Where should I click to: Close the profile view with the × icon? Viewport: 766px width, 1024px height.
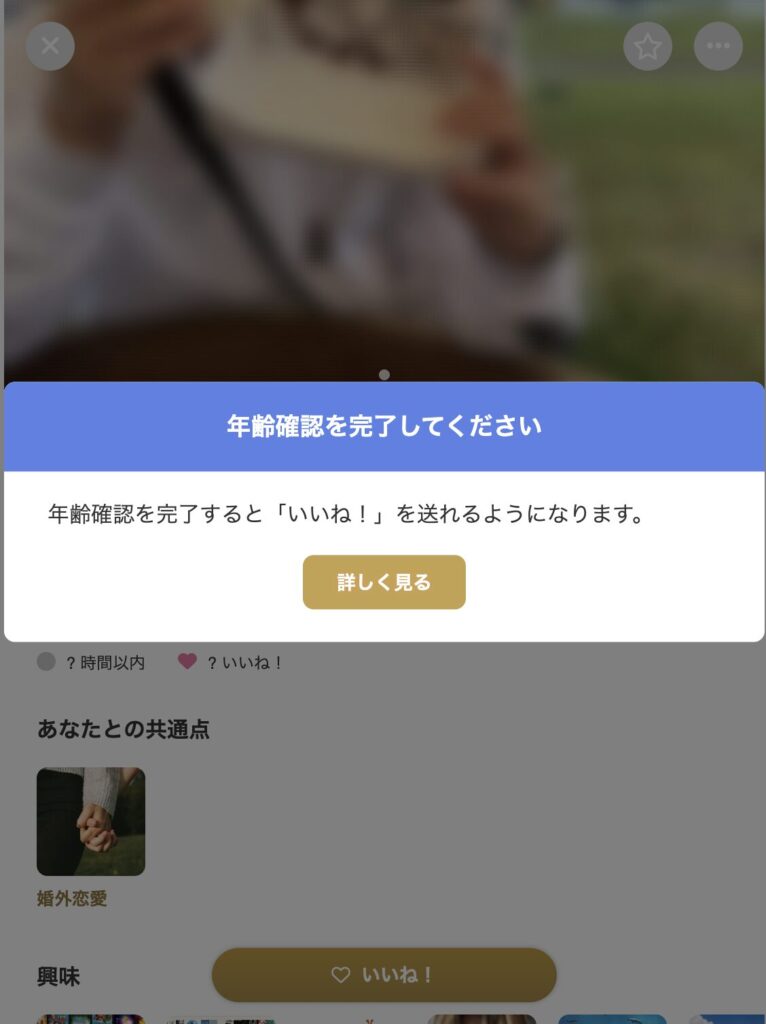coord(48,46)
